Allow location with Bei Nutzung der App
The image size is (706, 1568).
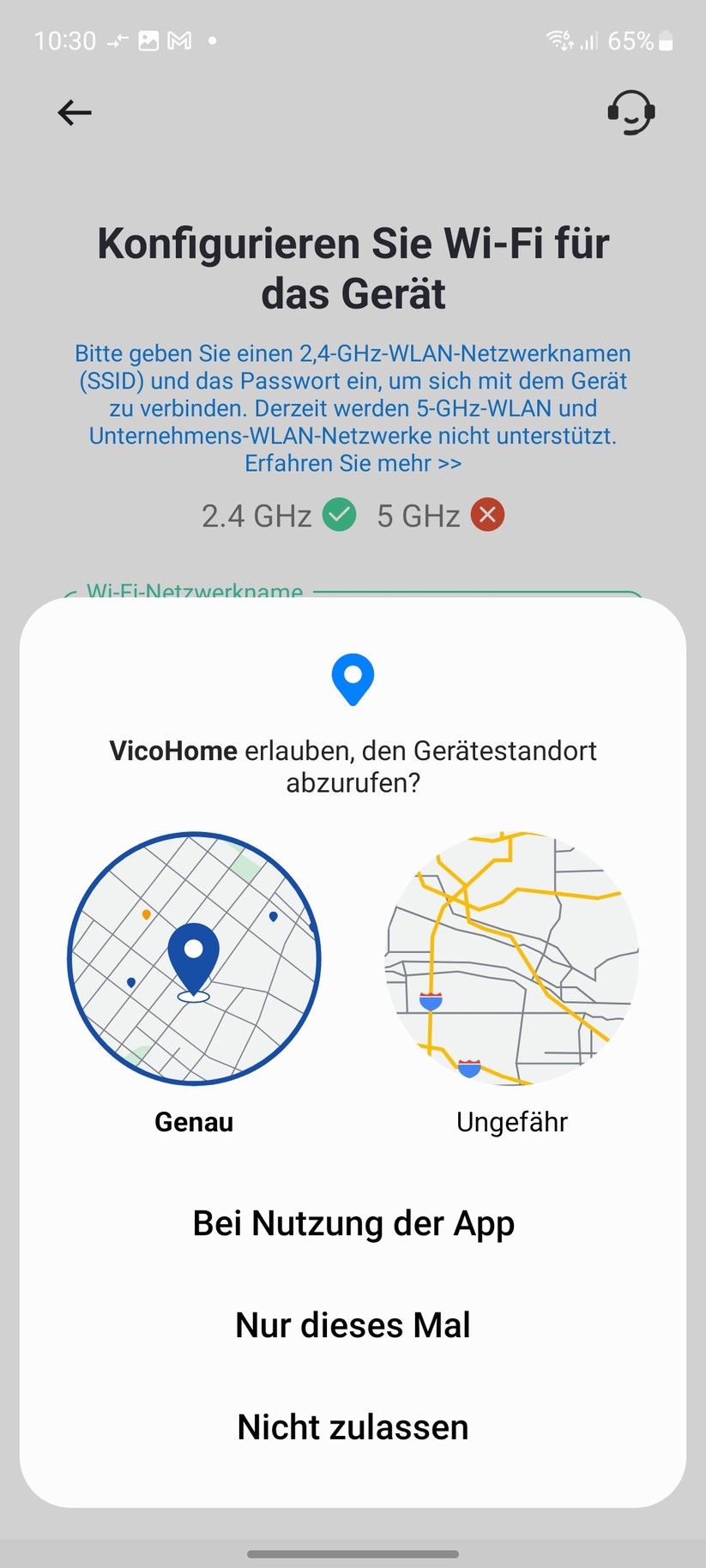353,1223
